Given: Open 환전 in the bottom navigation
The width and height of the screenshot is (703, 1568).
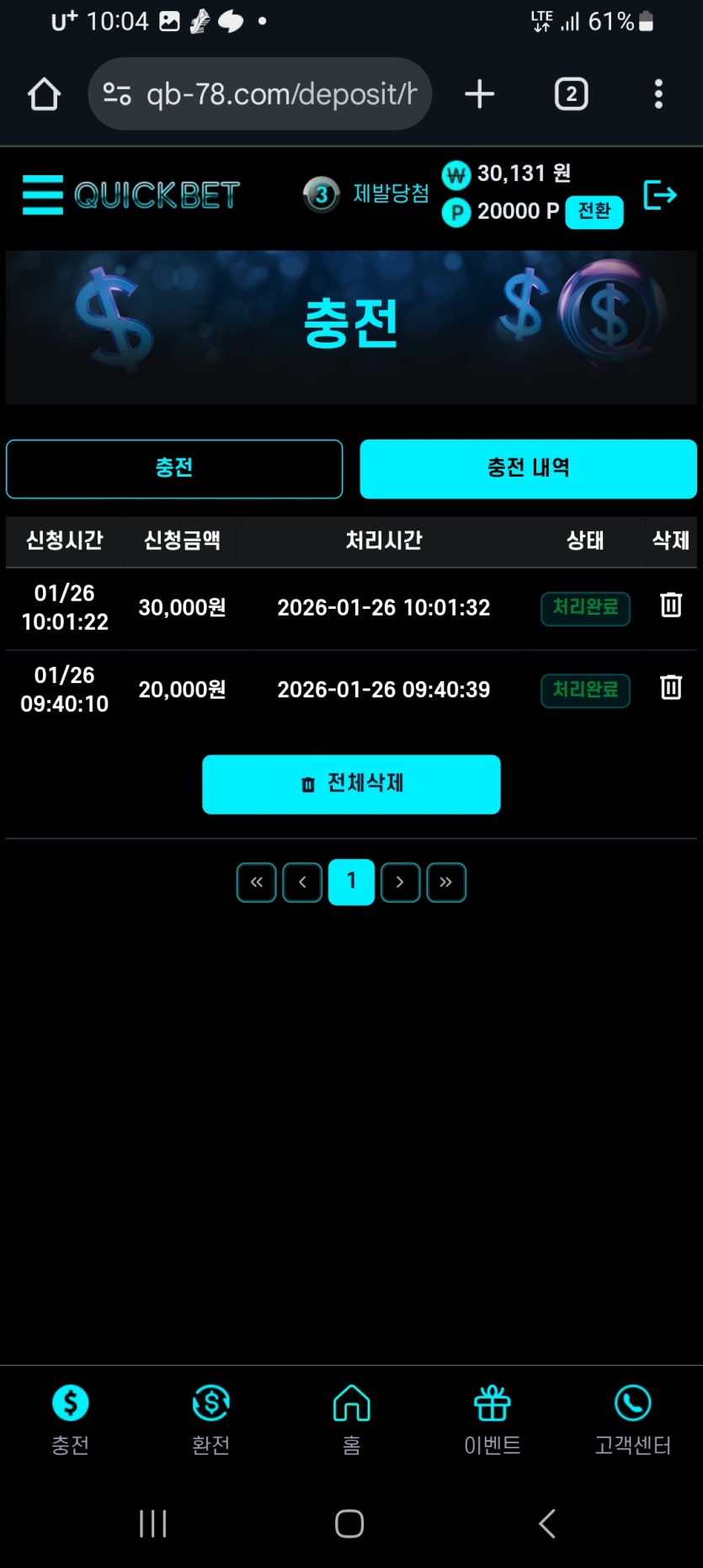Looking at the screenshot, I should (210, 1420).
